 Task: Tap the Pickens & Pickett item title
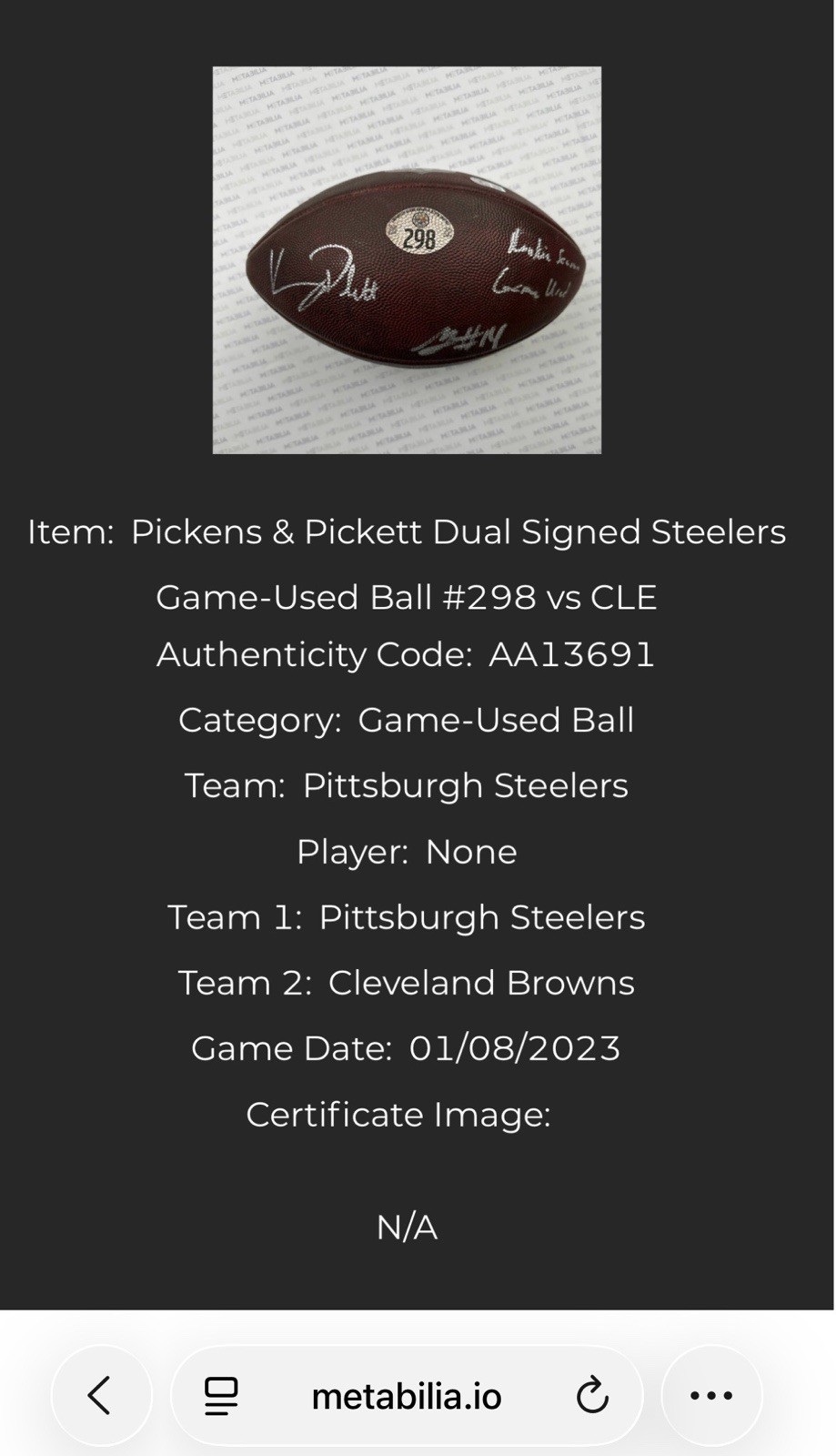click(x=458, y=531)
